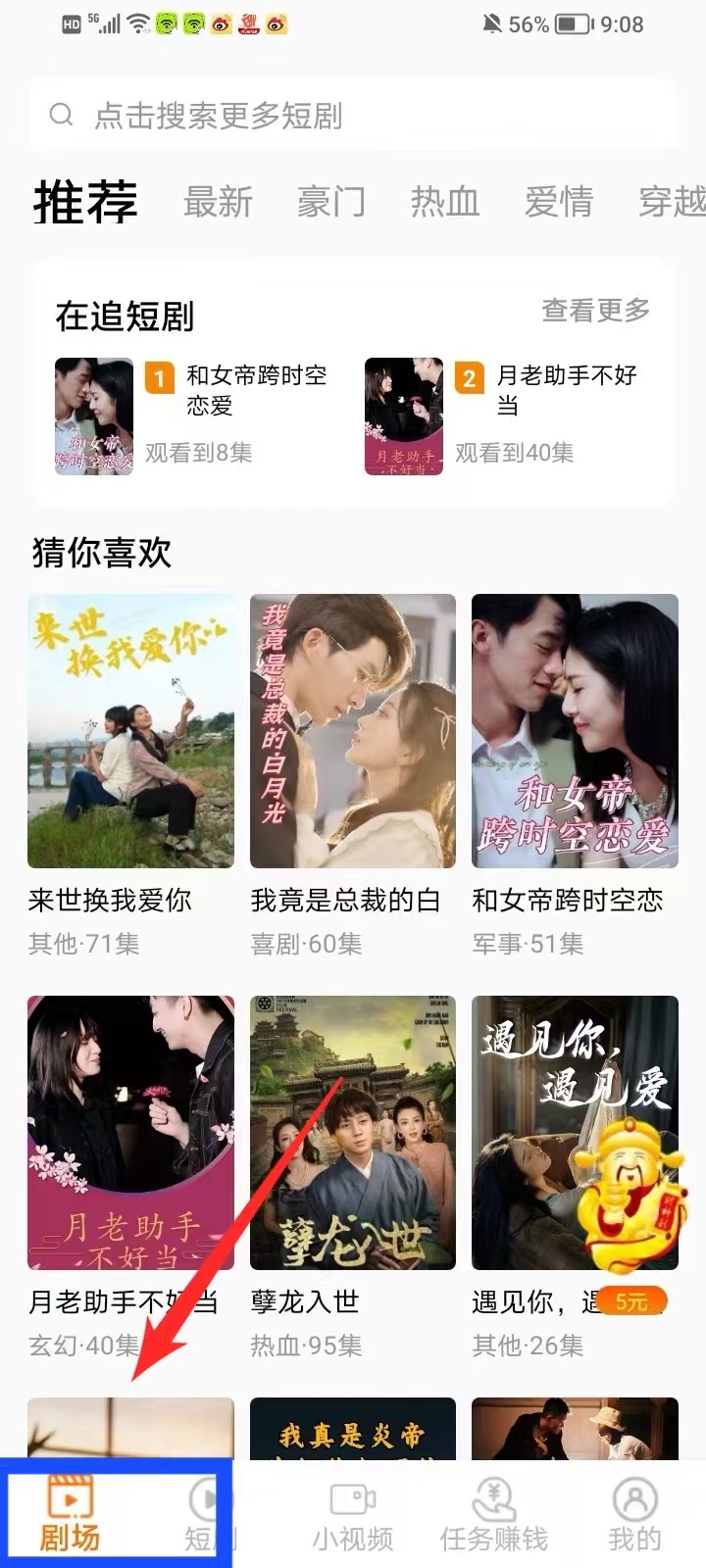Switch to the 最新 category tab

[219, 203]
